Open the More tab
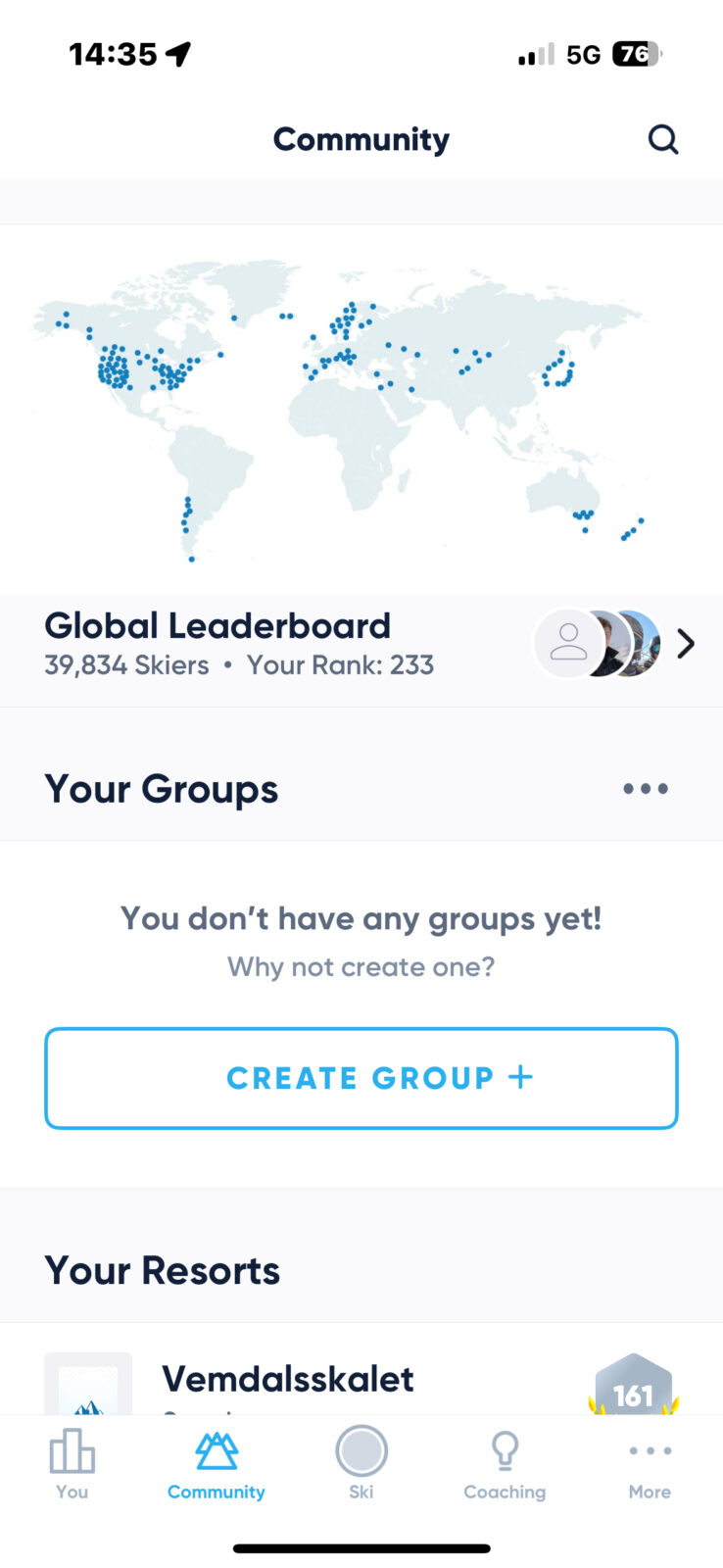Viewport: 723px width, 1568px height. (x=650, y=1464)
